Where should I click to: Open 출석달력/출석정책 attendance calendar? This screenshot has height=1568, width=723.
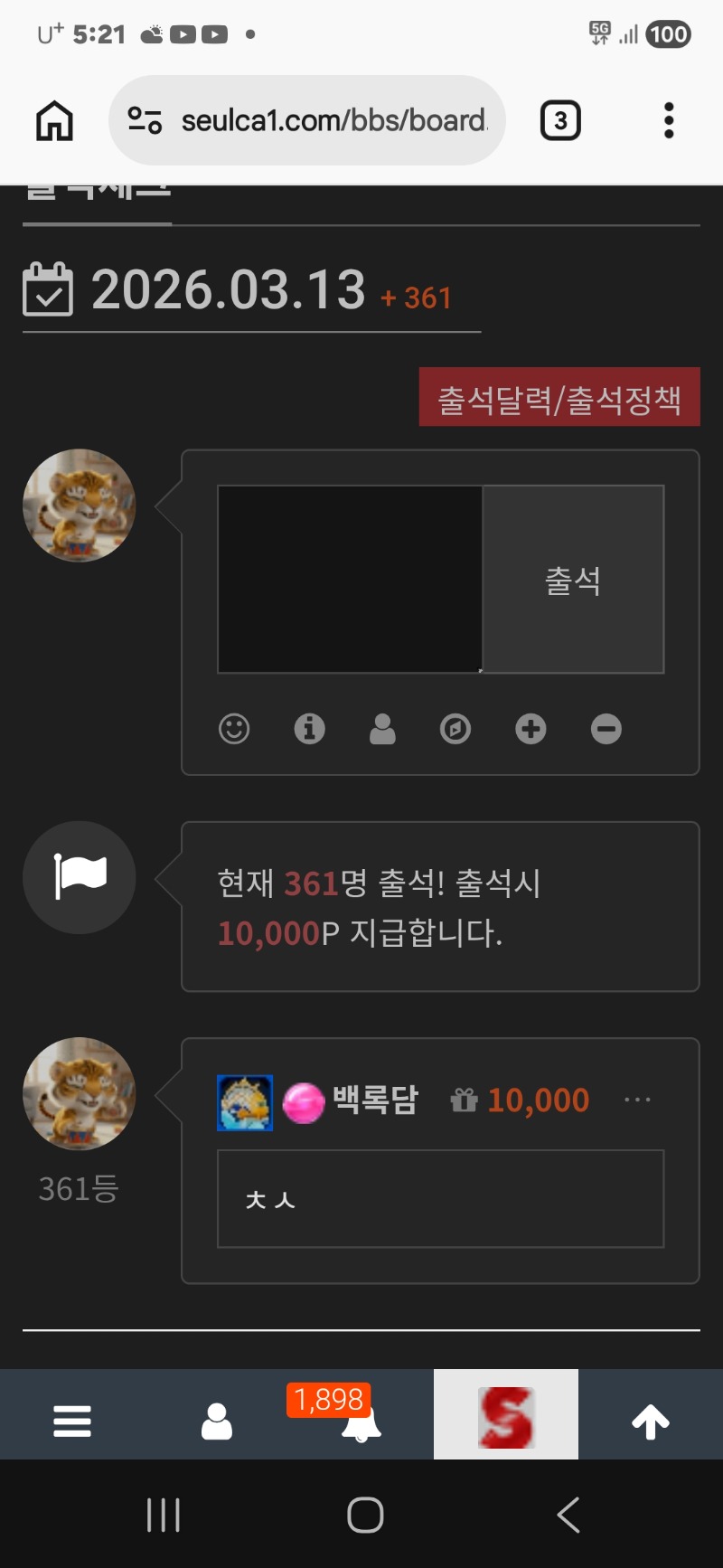coord(559,398)
